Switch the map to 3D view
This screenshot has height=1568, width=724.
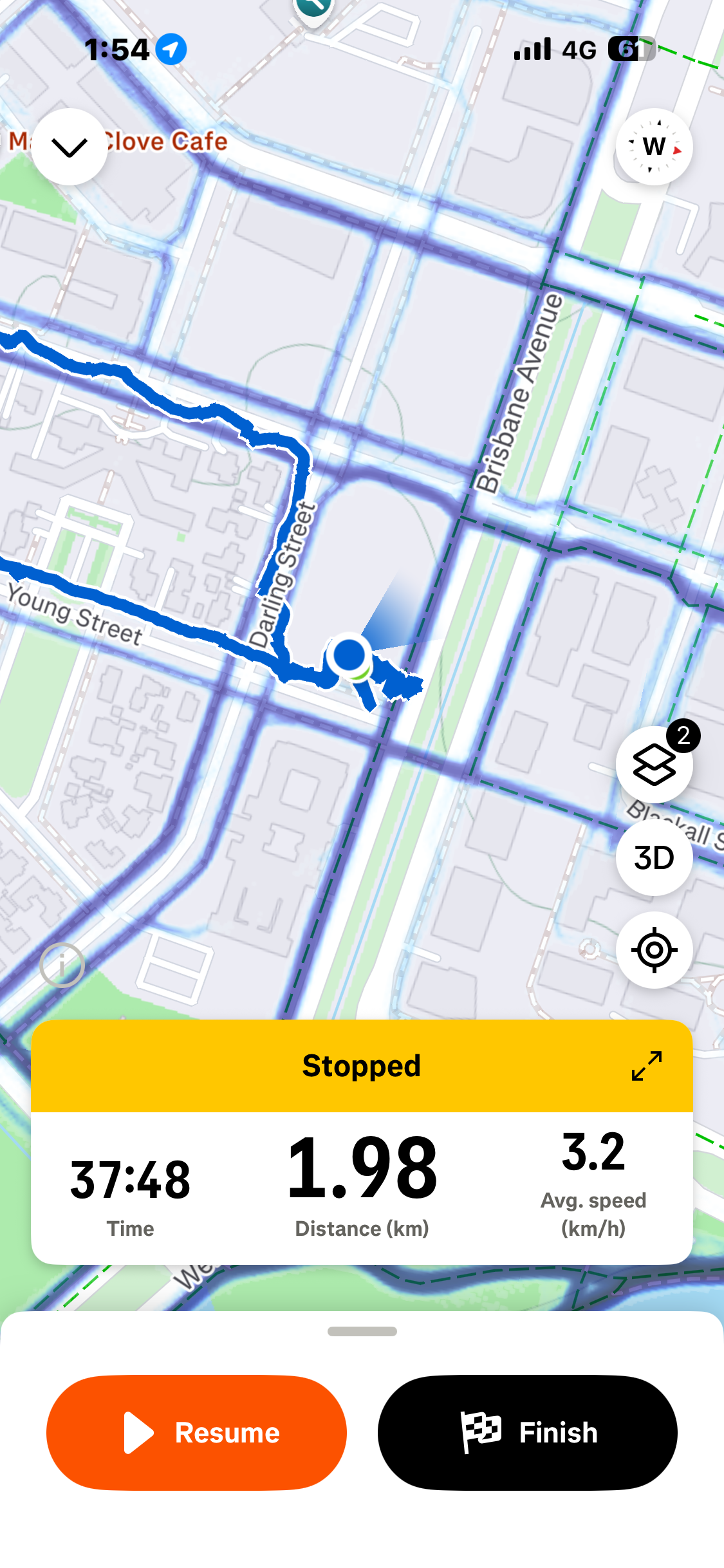pos(654,857)
